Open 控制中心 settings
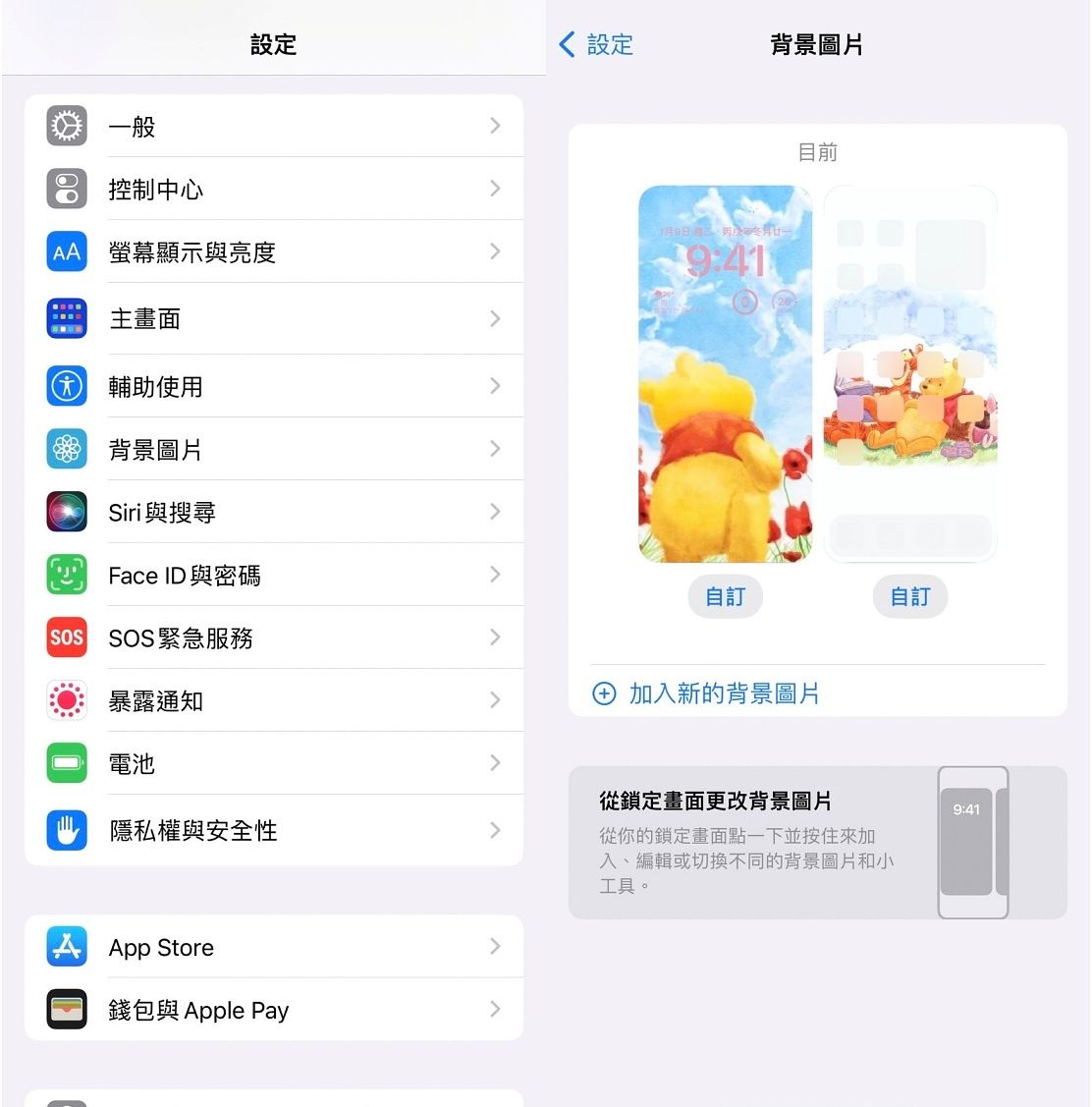This screenshot has width=1092, height=1107. click(273, 189)
